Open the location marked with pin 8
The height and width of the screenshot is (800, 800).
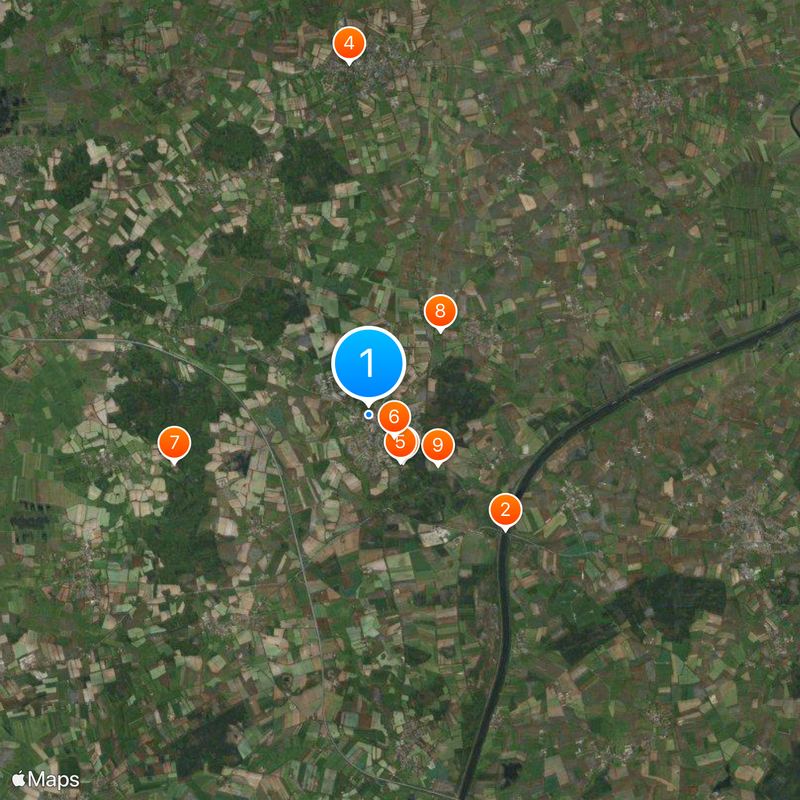tap(440, 312)
